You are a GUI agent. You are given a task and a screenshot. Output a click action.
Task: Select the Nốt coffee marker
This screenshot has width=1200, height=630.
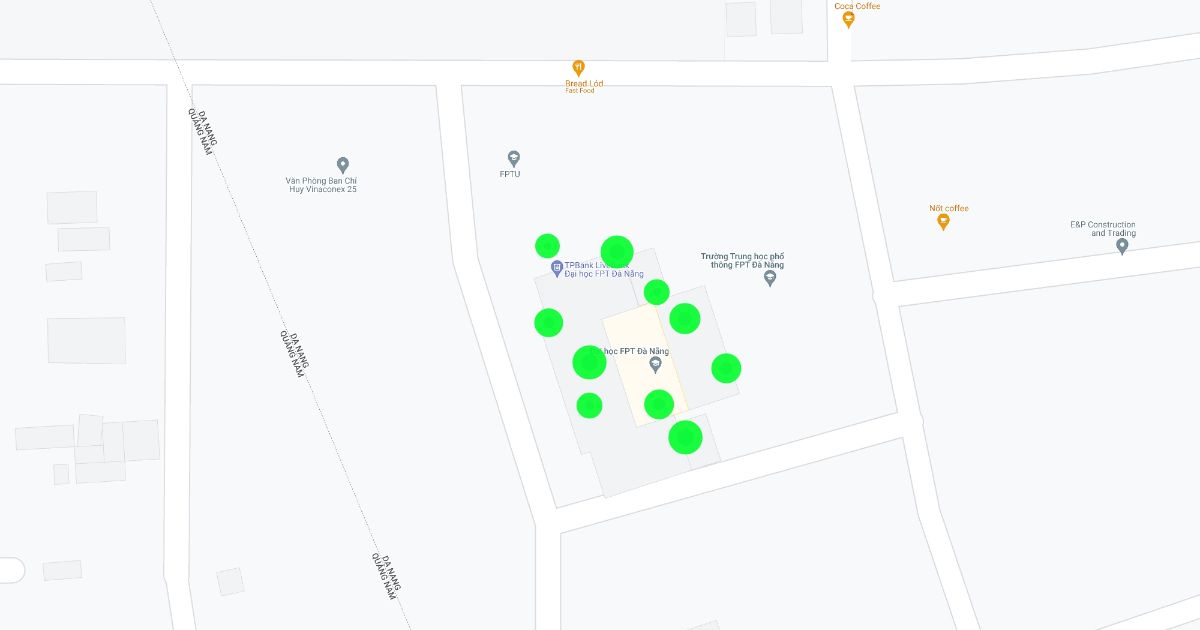(x=942, y=222)
